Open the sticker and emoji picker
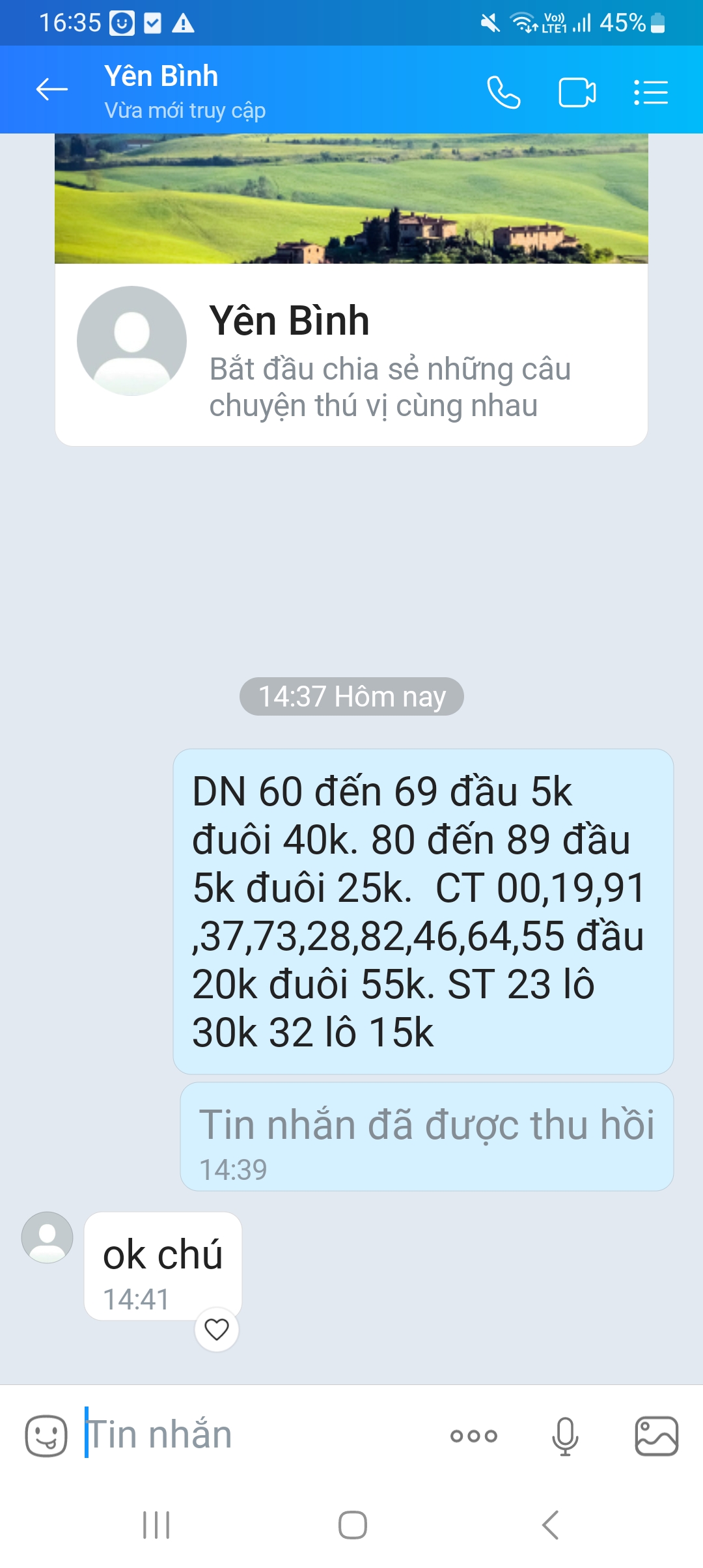The width and height of the screenshot is (703, 1568). click(46, 1435)
